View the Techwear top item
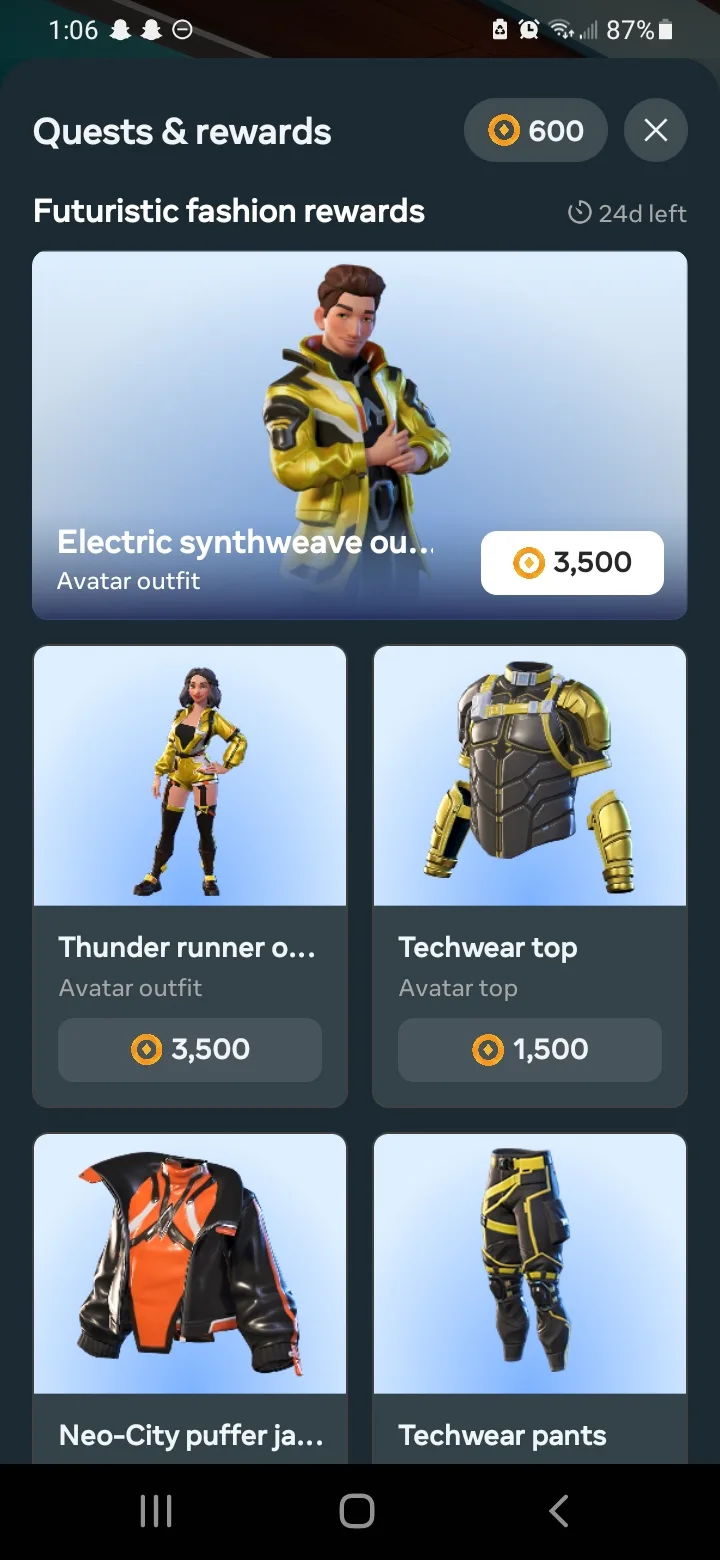 [x=530, y=876]
